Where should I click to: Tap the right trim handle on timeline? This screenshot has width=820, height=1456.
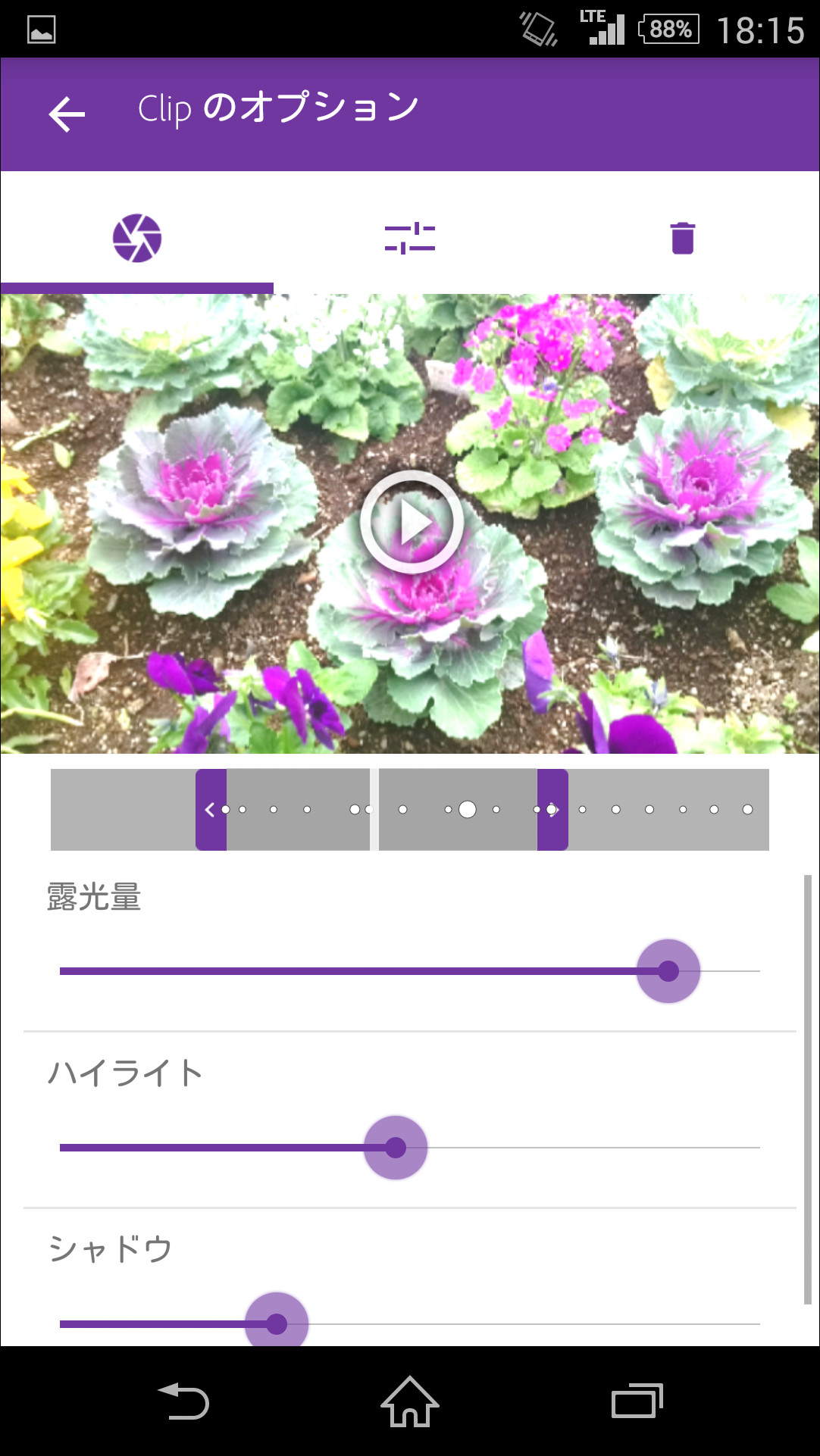(x=552, y=810)
